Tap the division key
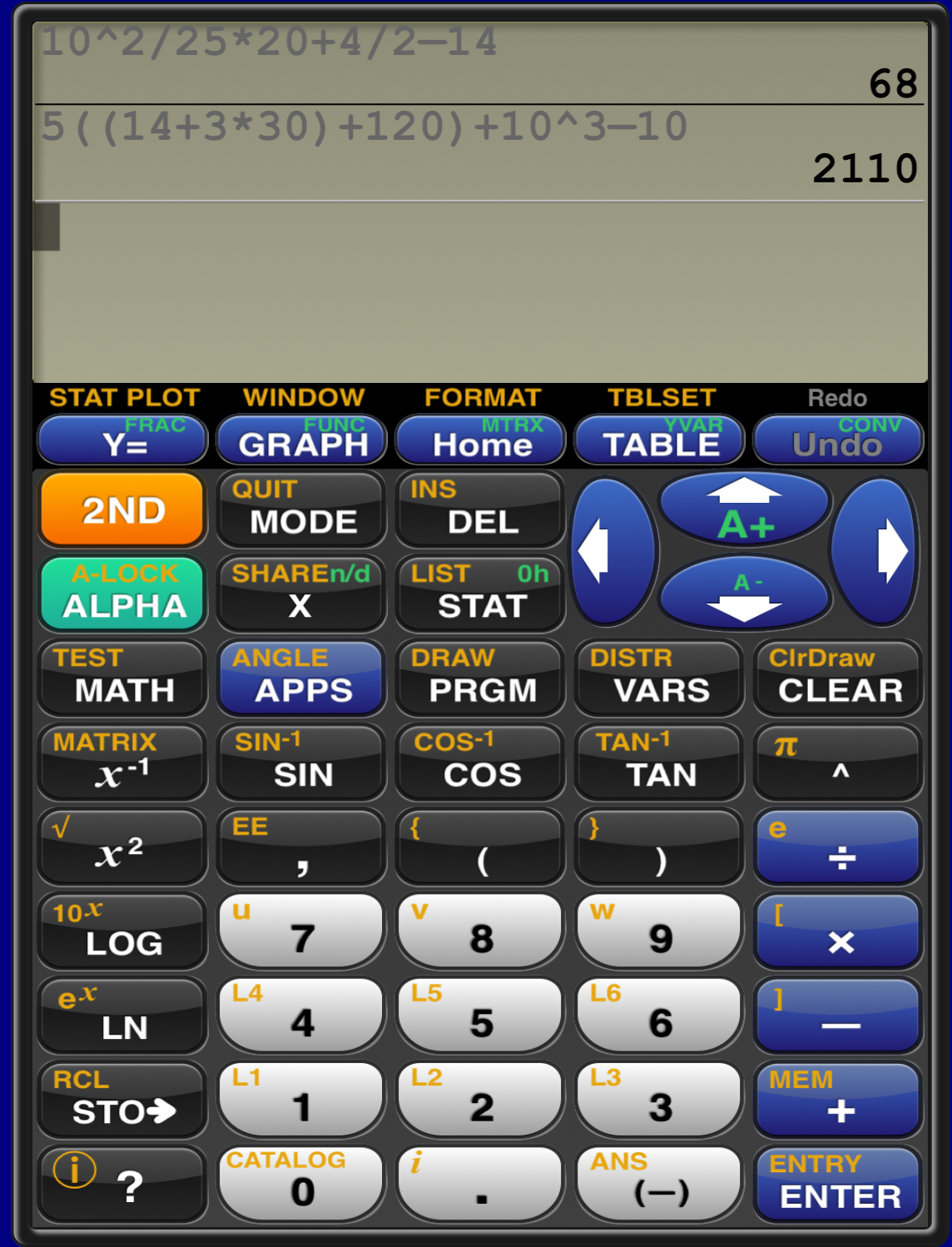Viewport: 952px width, 1247px height. 838,847
